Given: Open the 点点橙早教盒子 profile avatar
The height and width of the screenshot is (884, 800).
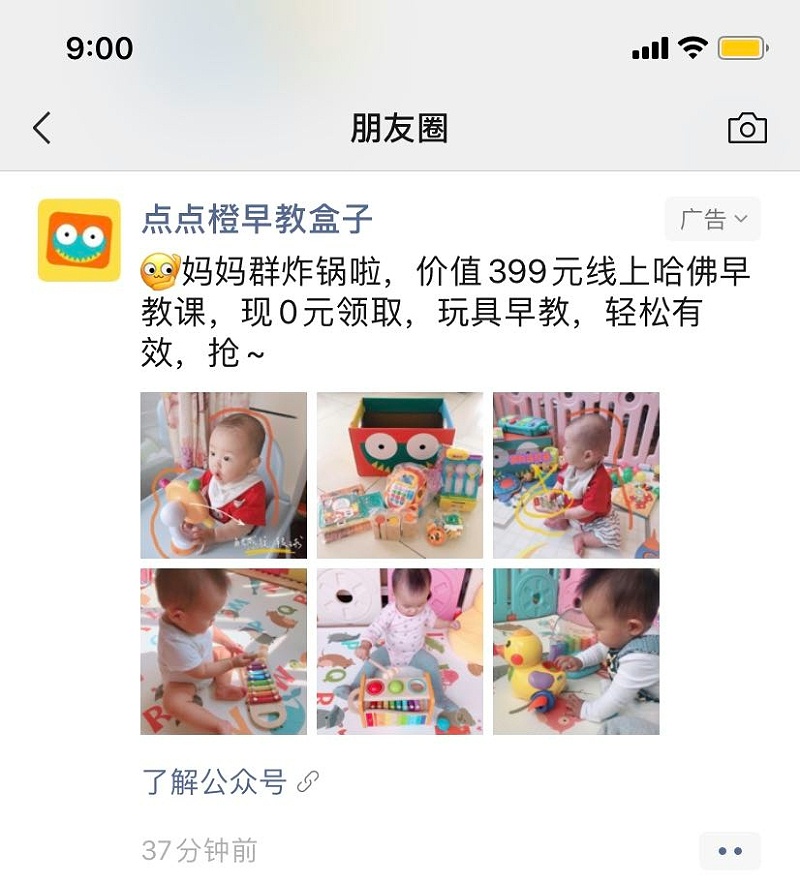Looking at the screenshot, I should [79, 240].
